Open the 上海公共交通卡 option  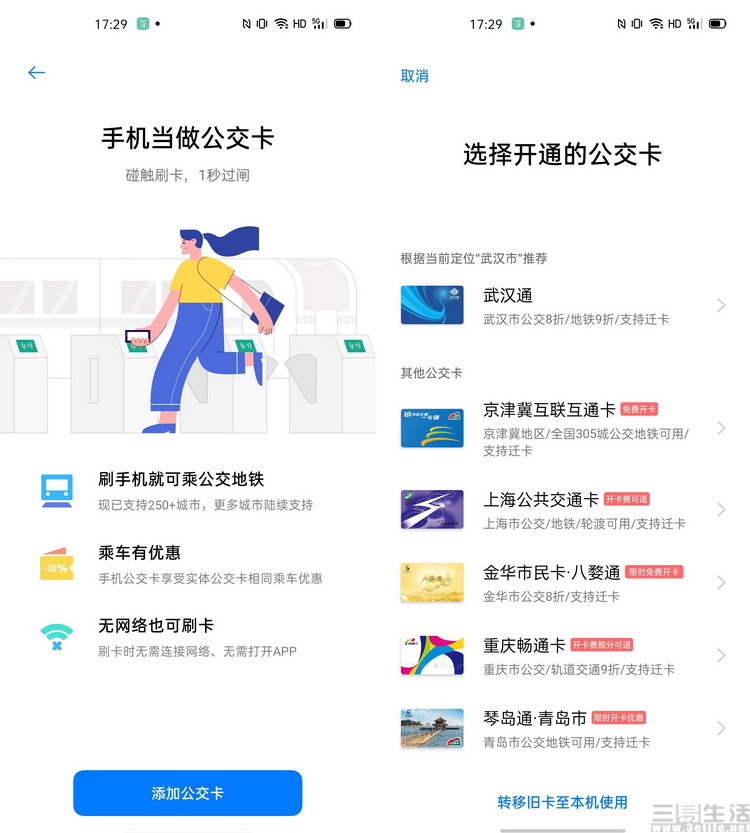click(x=562, y=510)
